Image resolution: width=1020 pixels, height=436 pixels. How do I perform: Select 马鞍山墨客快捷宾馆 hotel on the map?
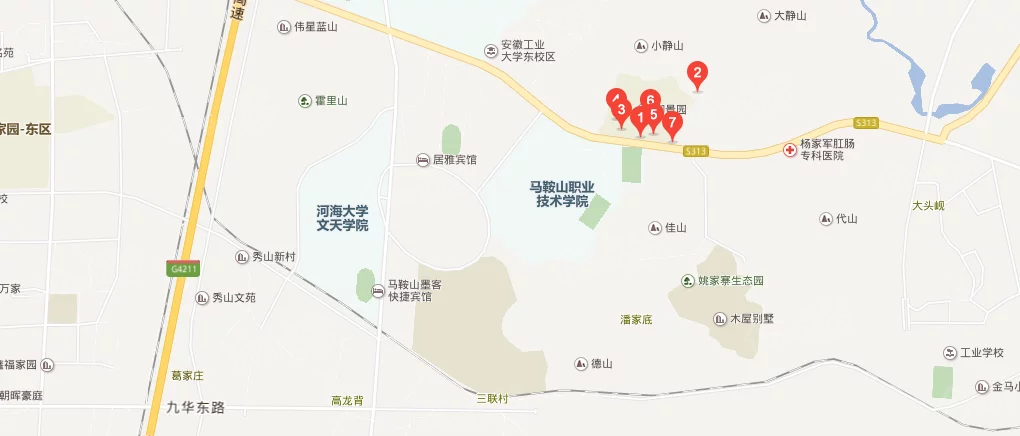pos(377,291)
